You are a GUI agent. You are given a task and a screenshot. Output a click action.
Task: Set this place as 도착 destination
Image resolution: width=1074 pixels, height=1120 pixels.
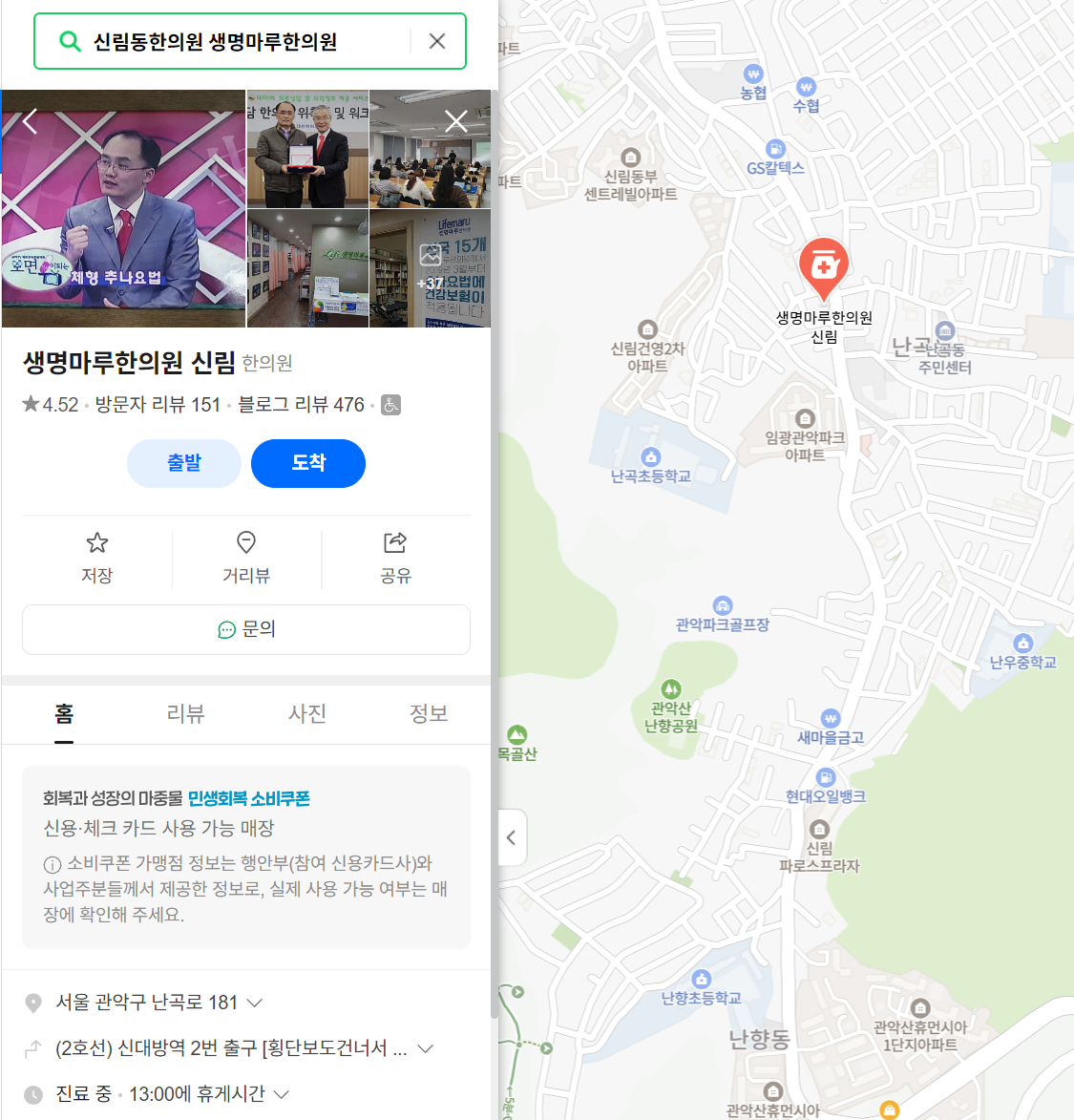pyautogui.click(x=308, y=463)
